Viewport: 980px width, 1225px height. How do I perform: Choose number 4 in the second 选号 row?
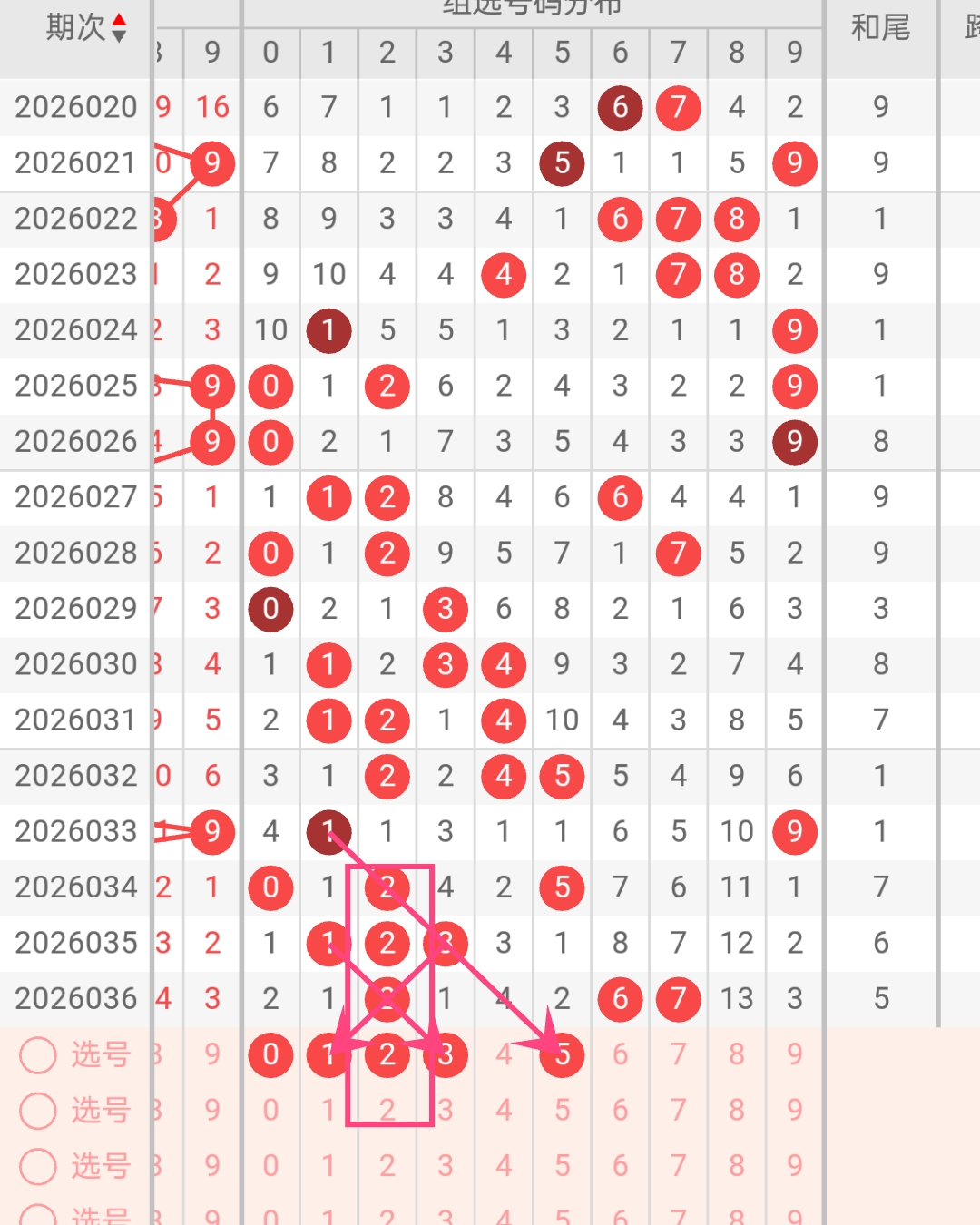coord(504,1110)
